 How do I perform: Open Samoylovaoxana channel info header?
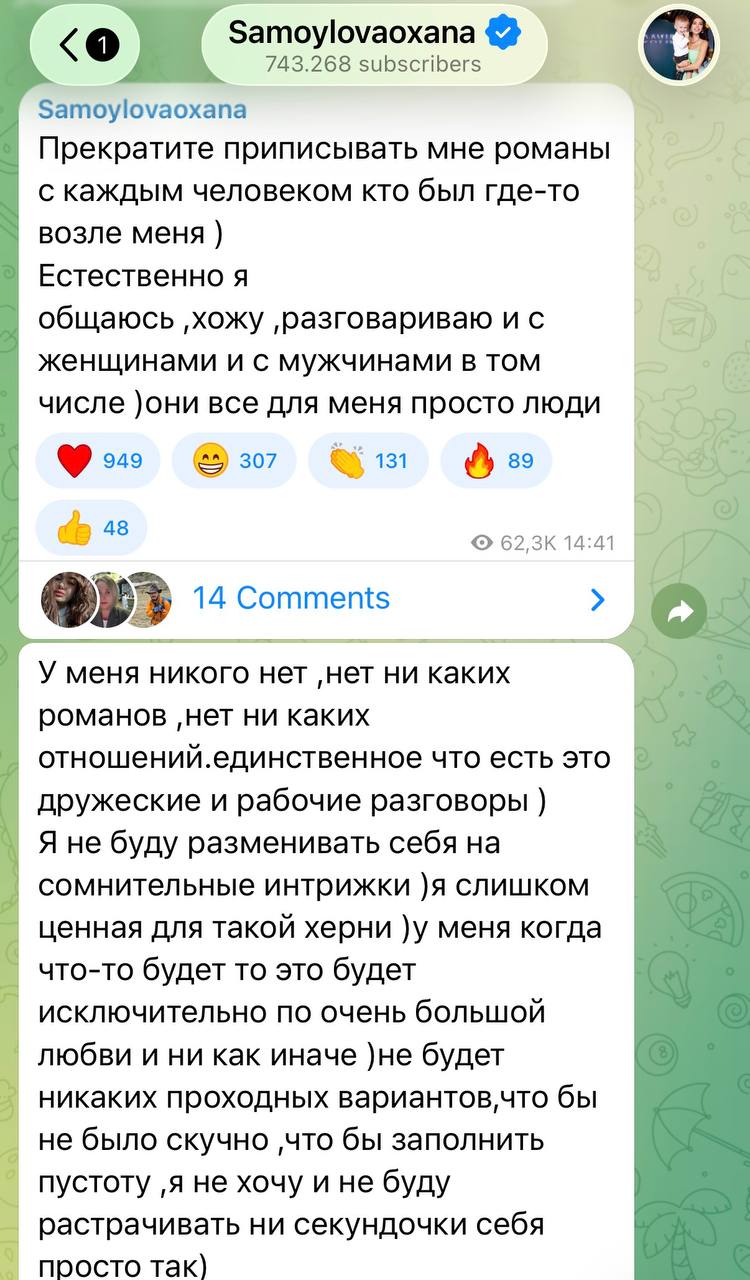tap(373, 46)
